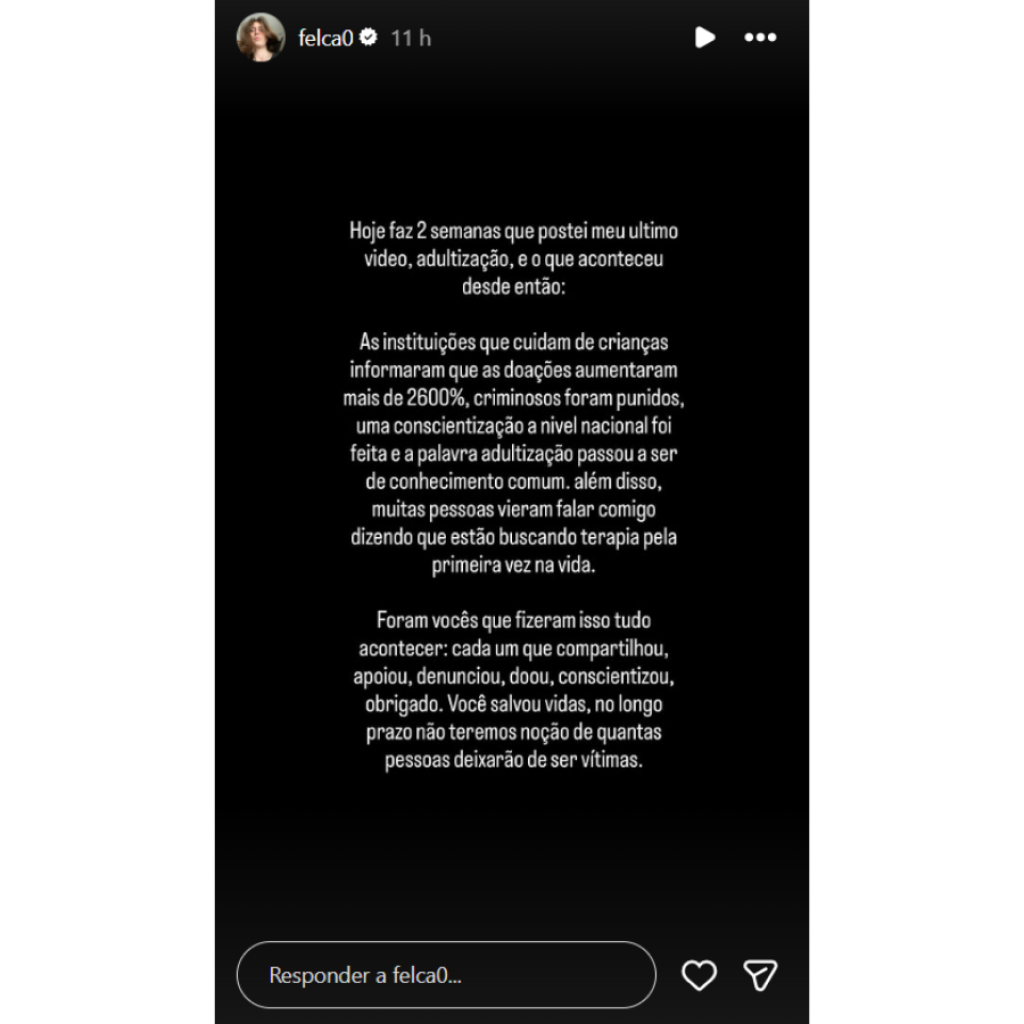Share the story via paper plane icon
The image size is (1024, 1024).
pyautogui.click(x=760, y=975)
